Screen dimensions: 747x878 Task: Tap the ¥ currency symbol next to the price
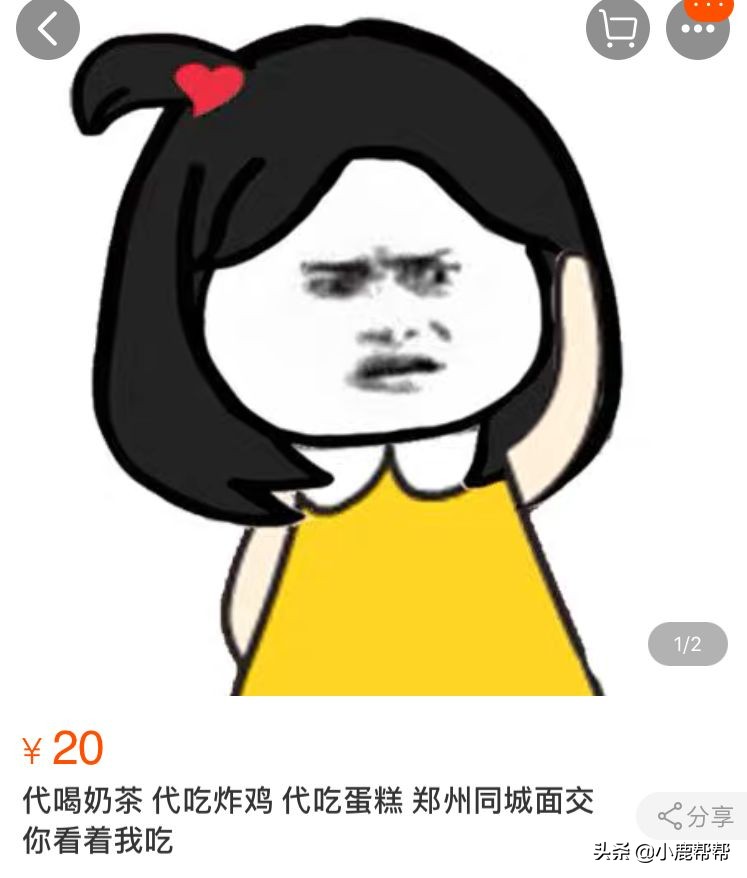(x=31, y=750)
